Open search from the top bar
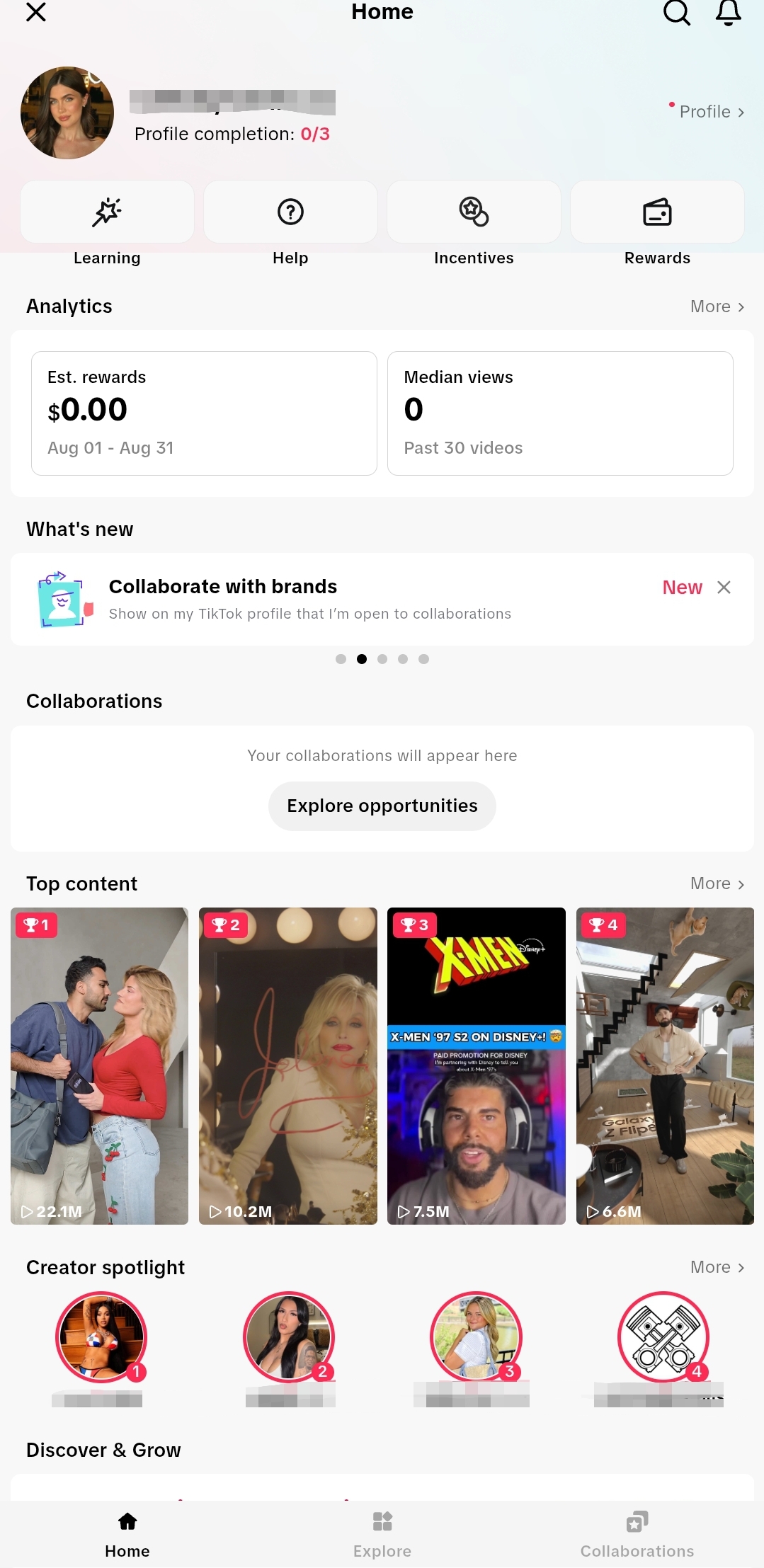The image size is (764, 1568). tap(676, 12)
